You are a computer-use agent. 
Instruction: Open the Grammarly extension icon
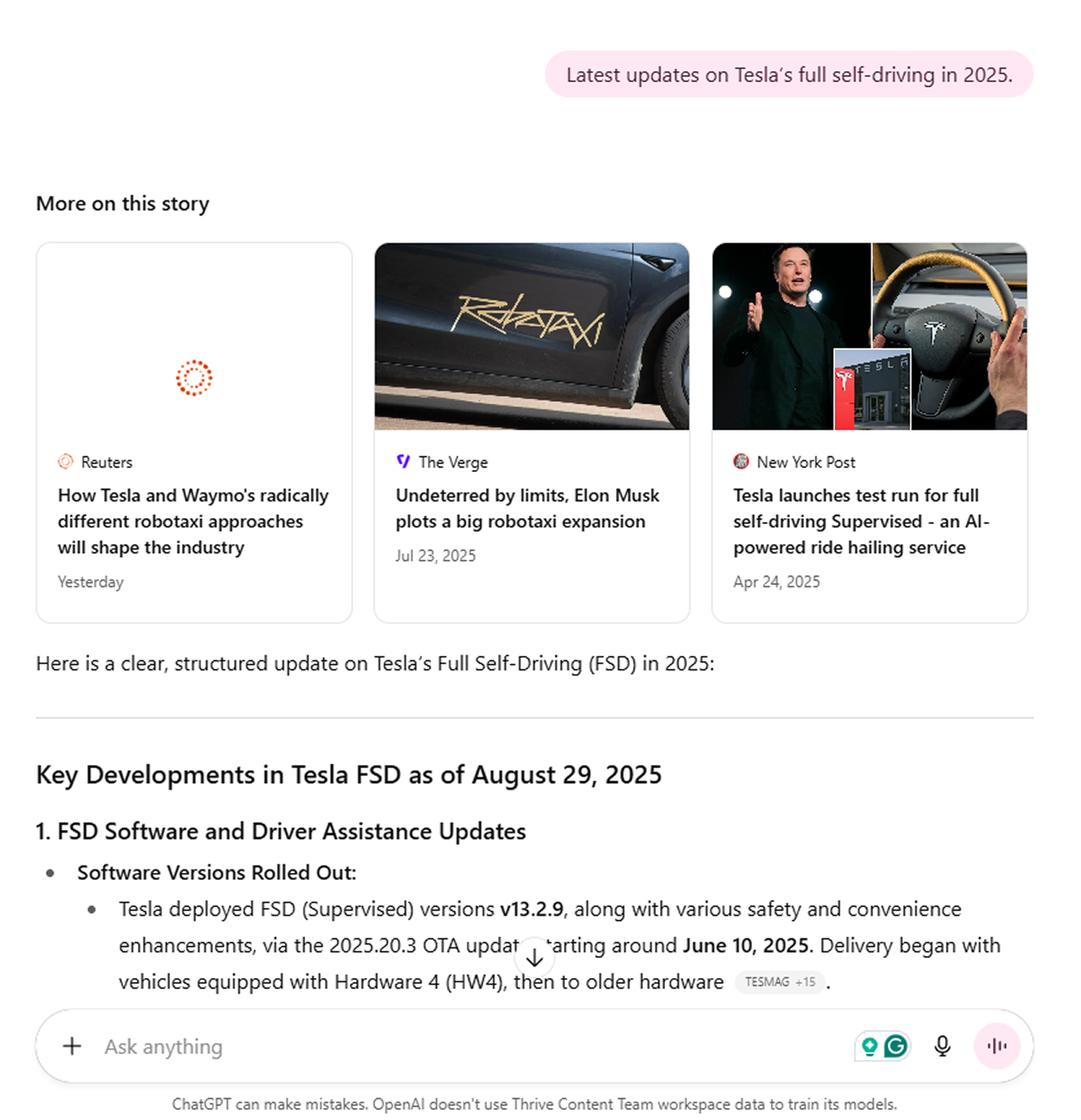[896, 1046]
